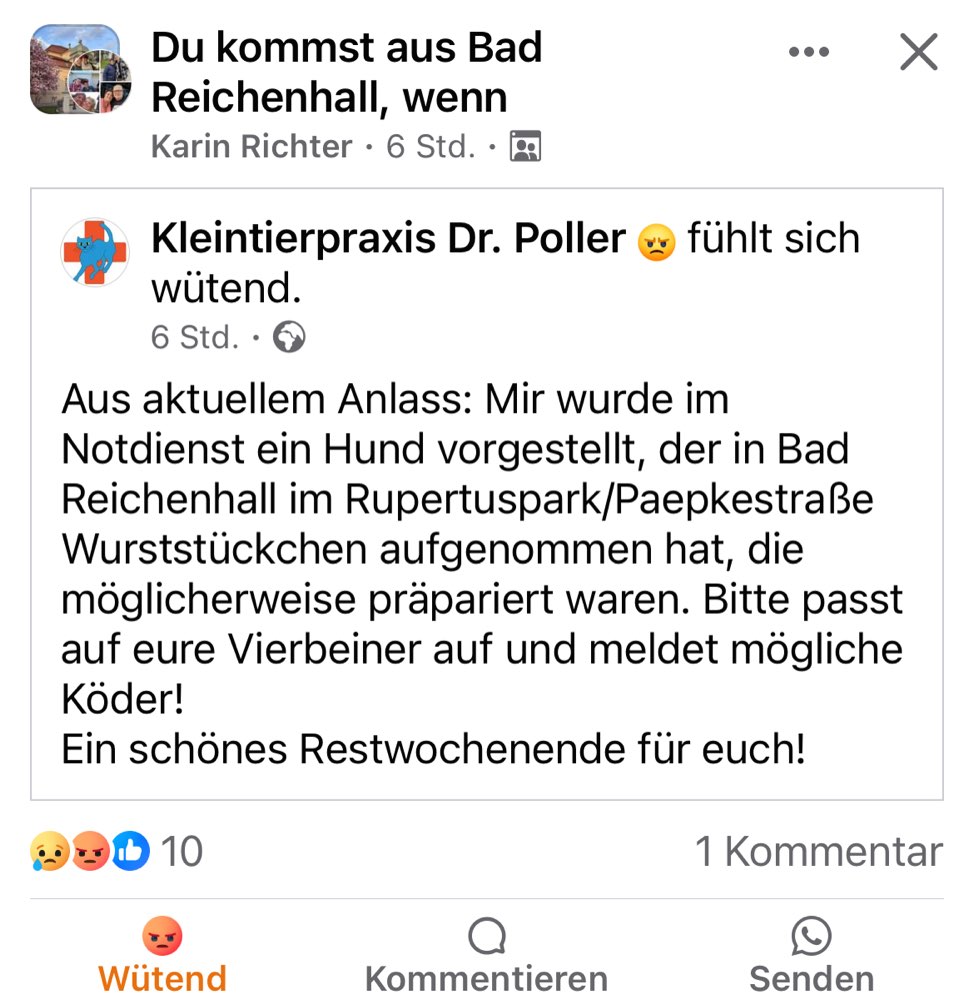Open the post options via the three-dot icon

click(x=809, y=52)
